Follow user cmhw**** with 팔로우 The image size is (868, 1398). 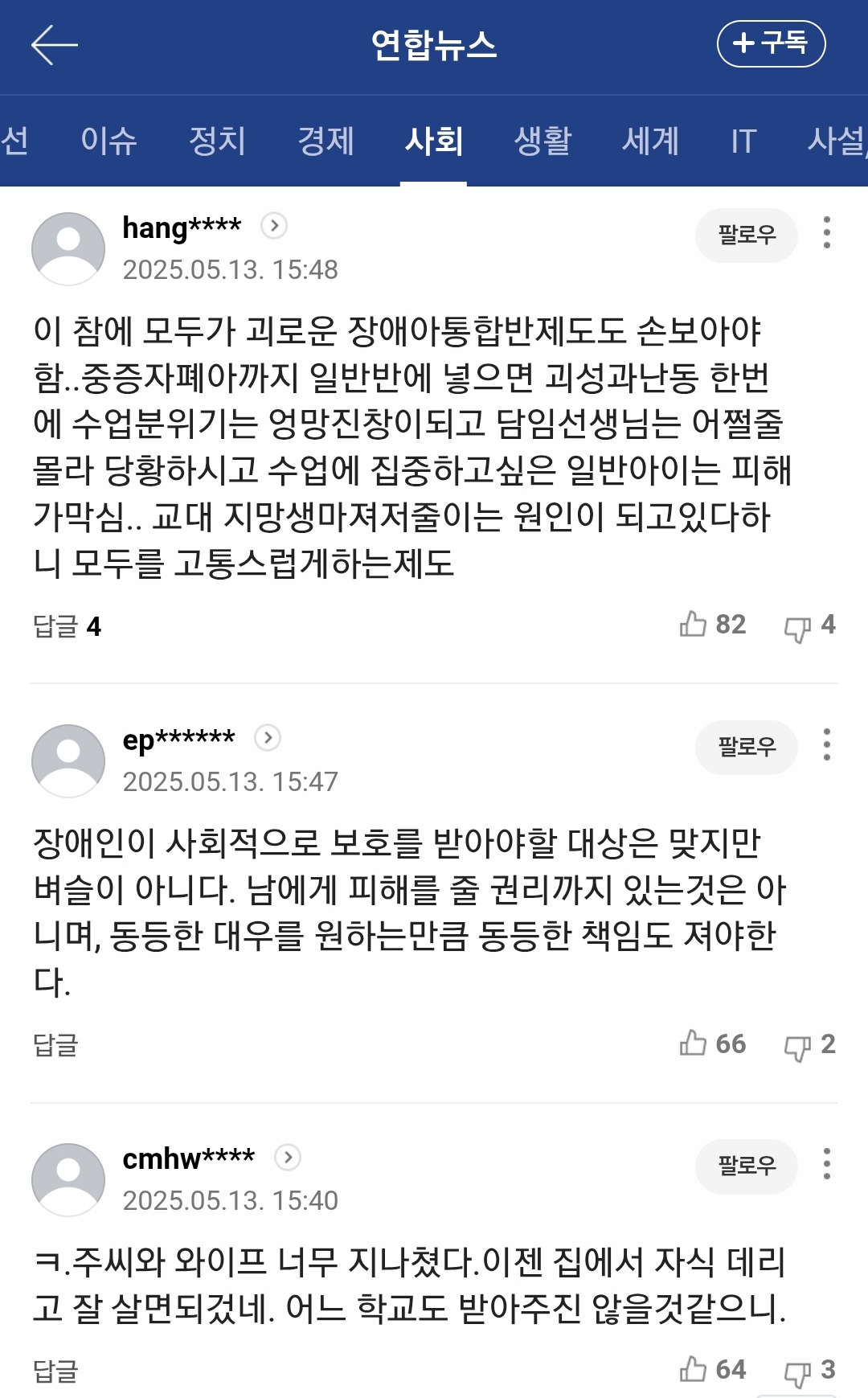point(746,1166)
